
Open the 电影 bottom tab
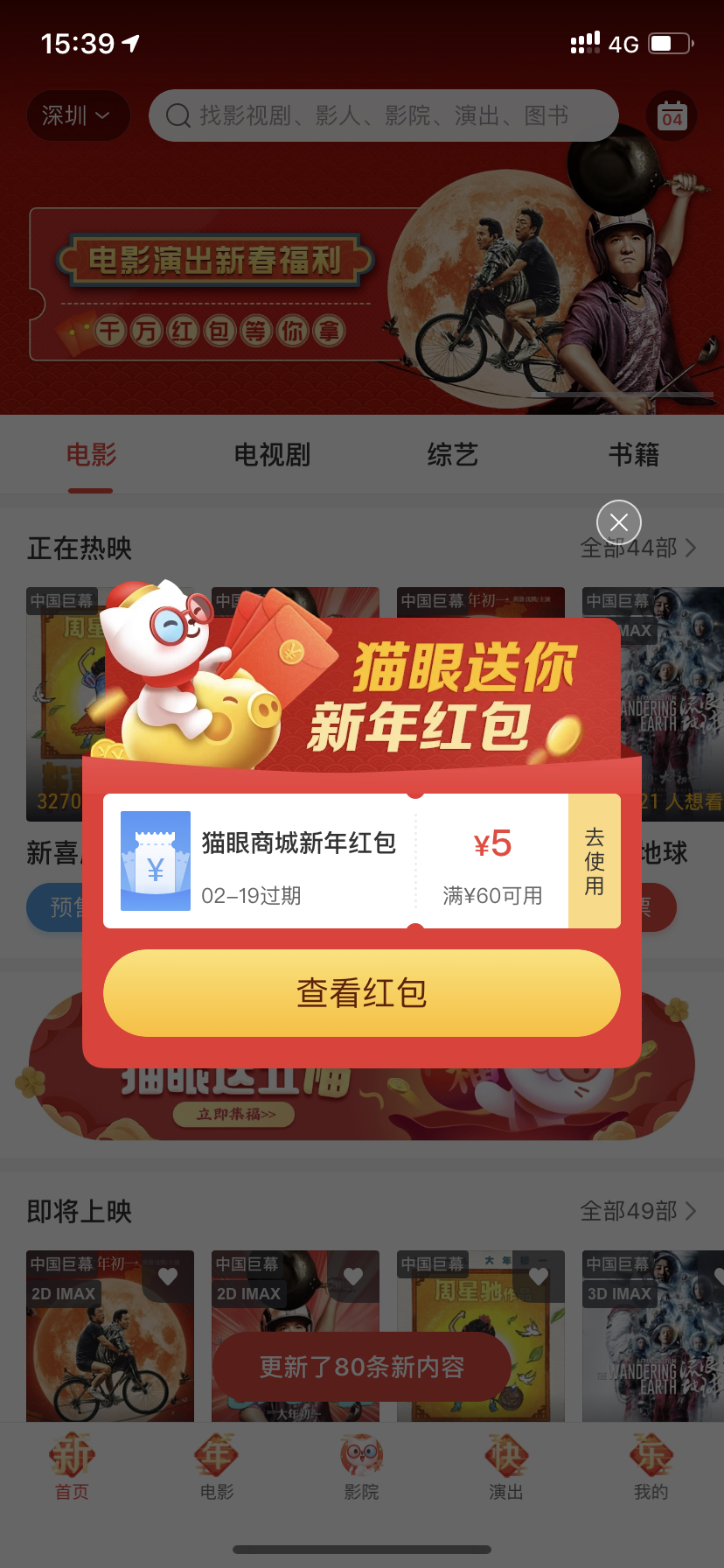pyautogui.click(x=217, y=1467)
